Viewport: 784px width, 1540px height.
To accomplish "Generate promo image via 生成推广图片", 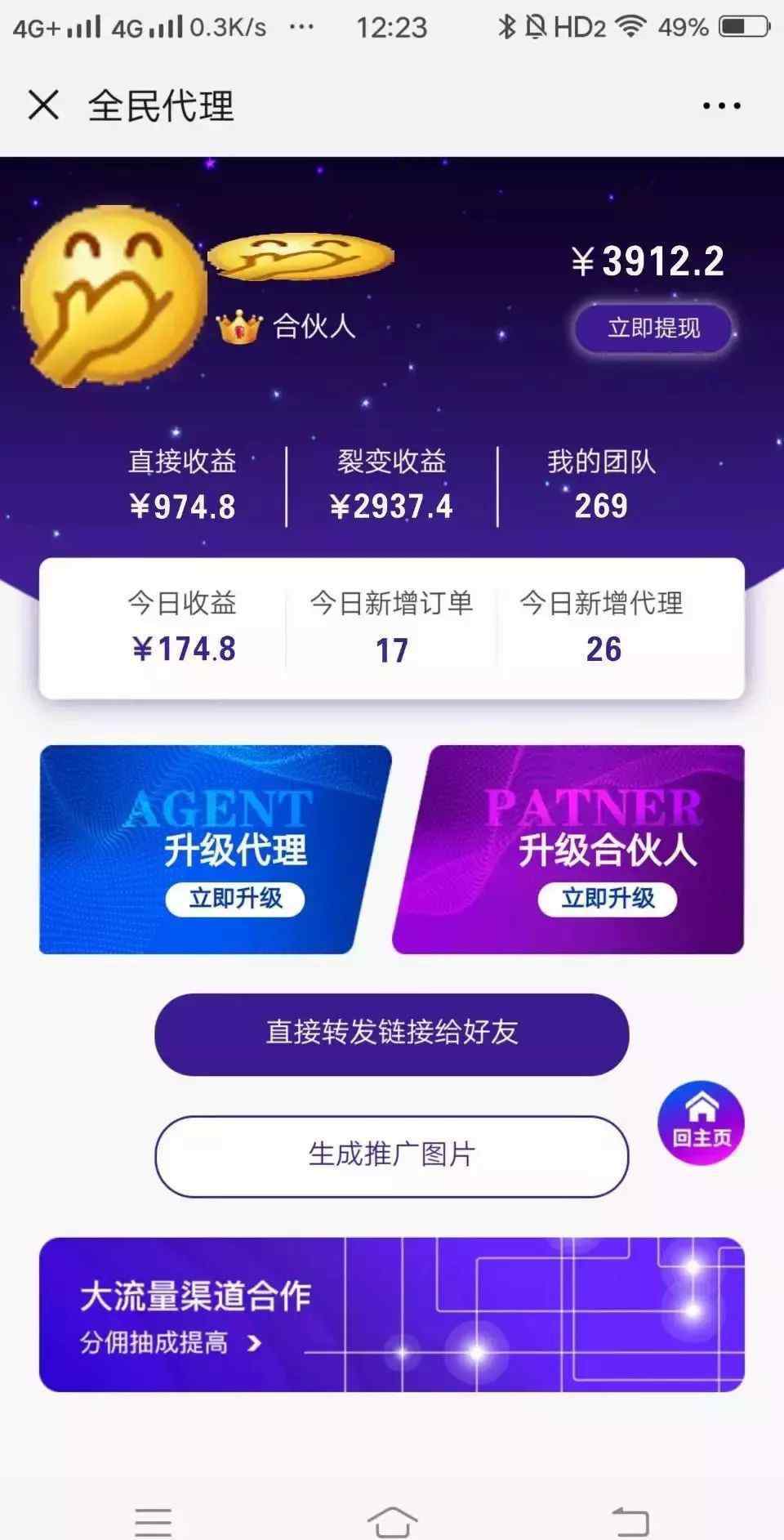I will (x=392, y=1155).
